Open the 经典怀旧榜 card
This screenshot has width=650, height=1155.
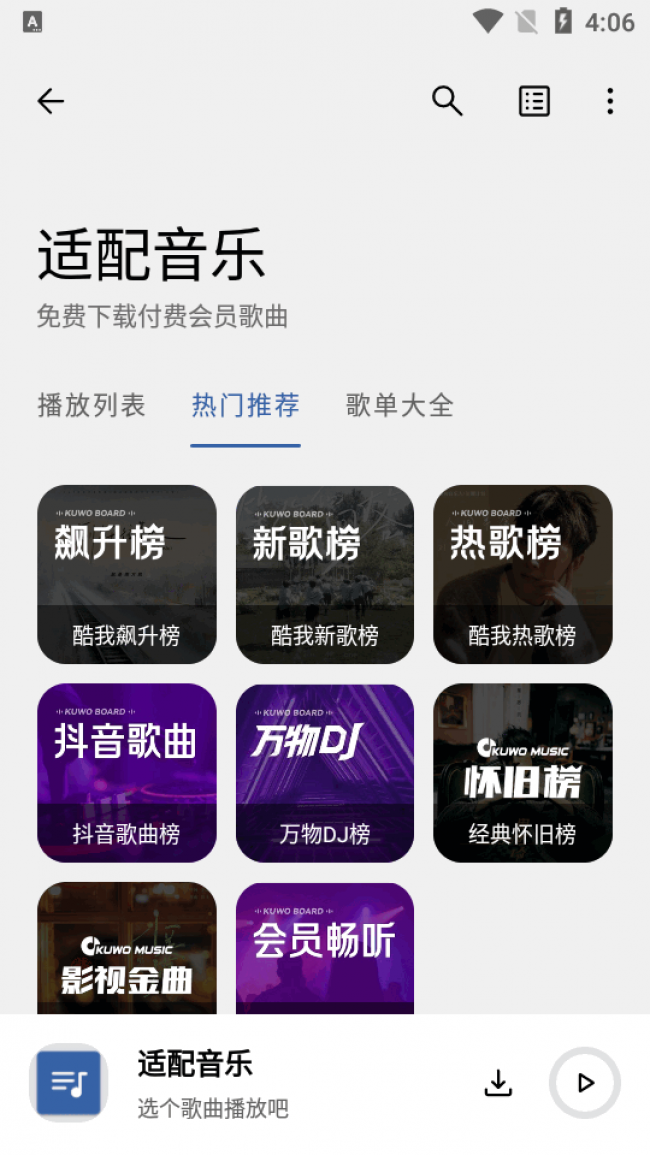tap(523, 773)
